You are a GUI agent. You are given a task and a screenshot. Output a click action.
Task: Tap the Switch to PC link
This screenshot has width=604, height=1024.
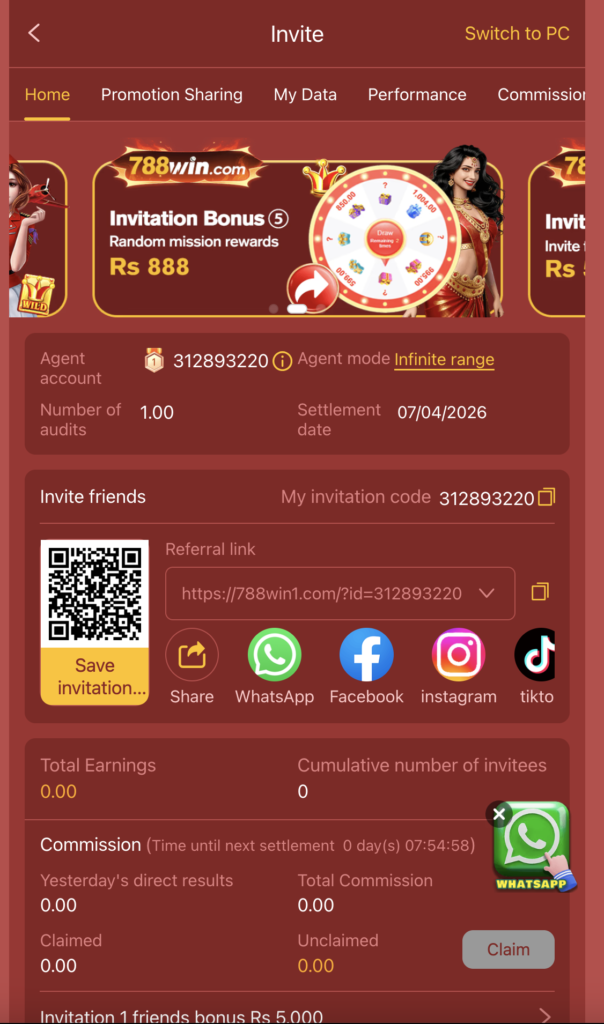516,33
